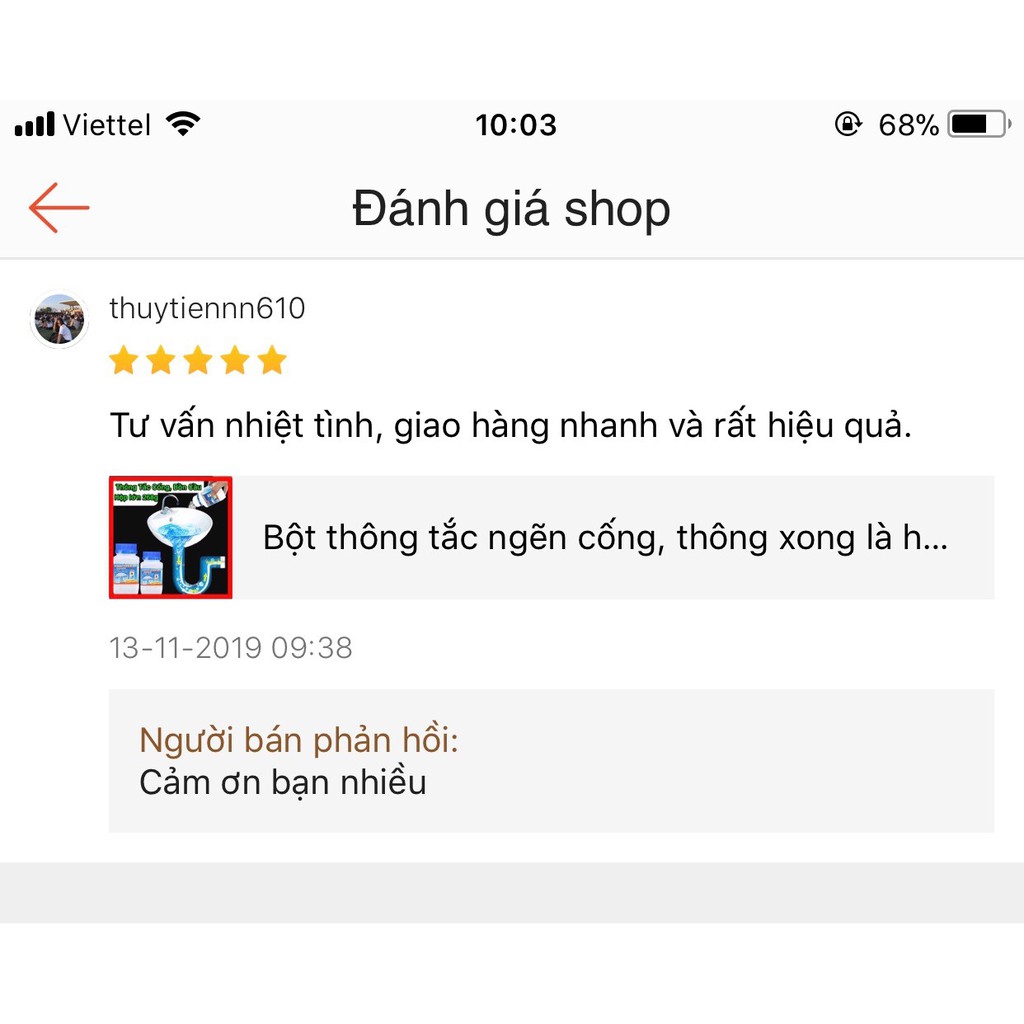Open thuytiennn610's profile avatar

pyautogui.click(x=59, y=320)
